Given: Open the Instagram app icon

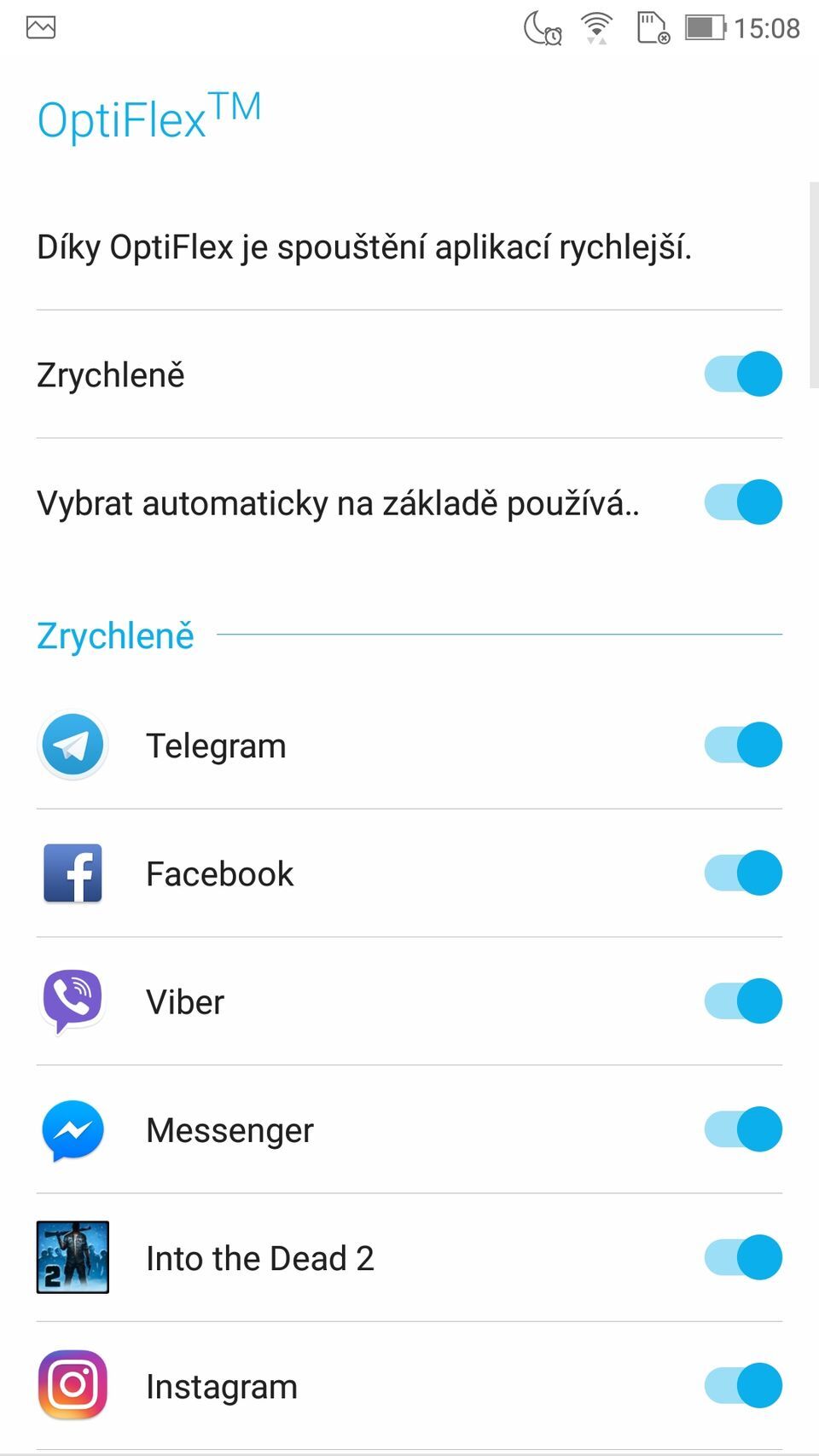Looking at the screenshot, I should tap(73, 1385).
